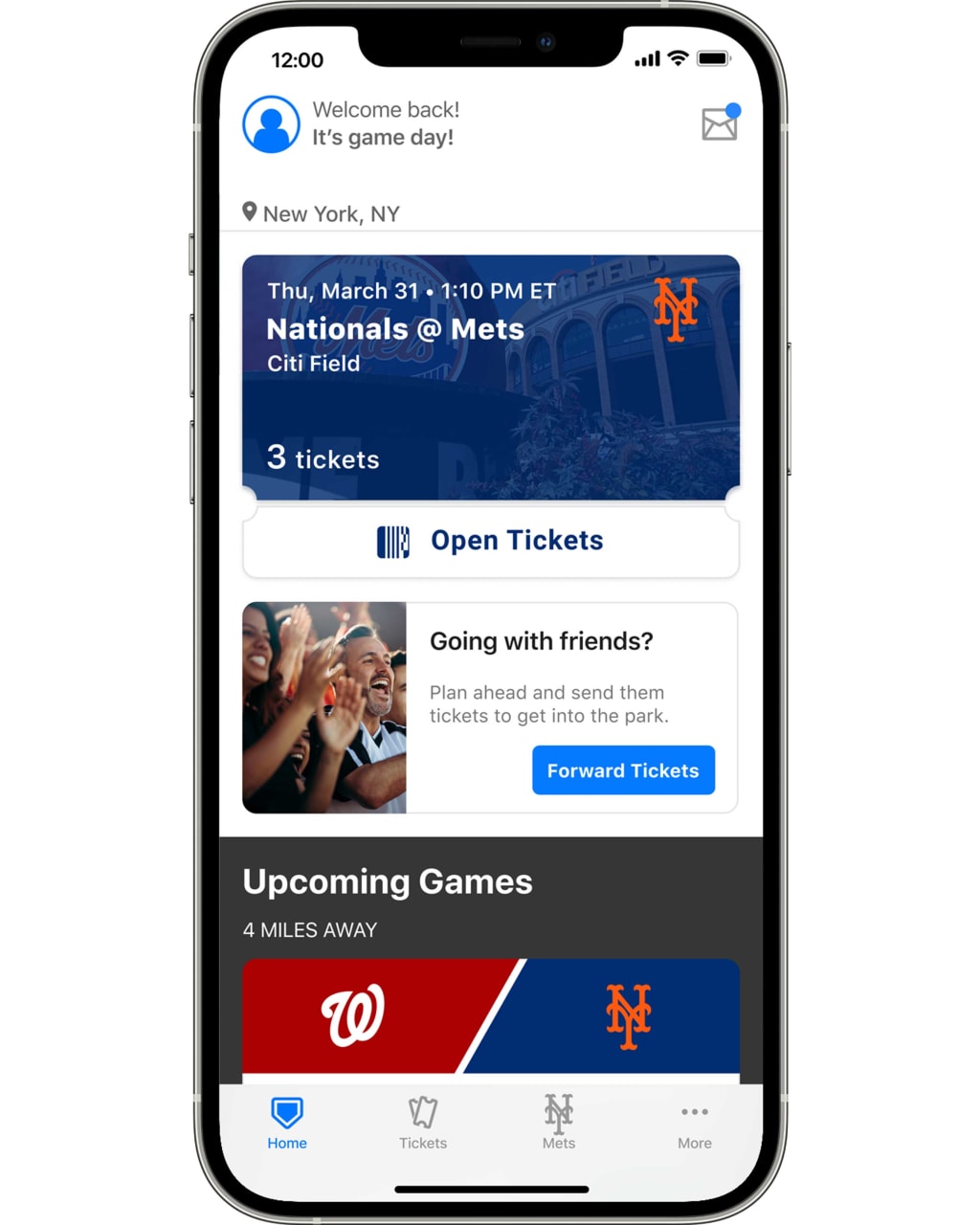Open the More tab
The width and height of the screenshot is (980, 1225).
tap(695, 1125)
